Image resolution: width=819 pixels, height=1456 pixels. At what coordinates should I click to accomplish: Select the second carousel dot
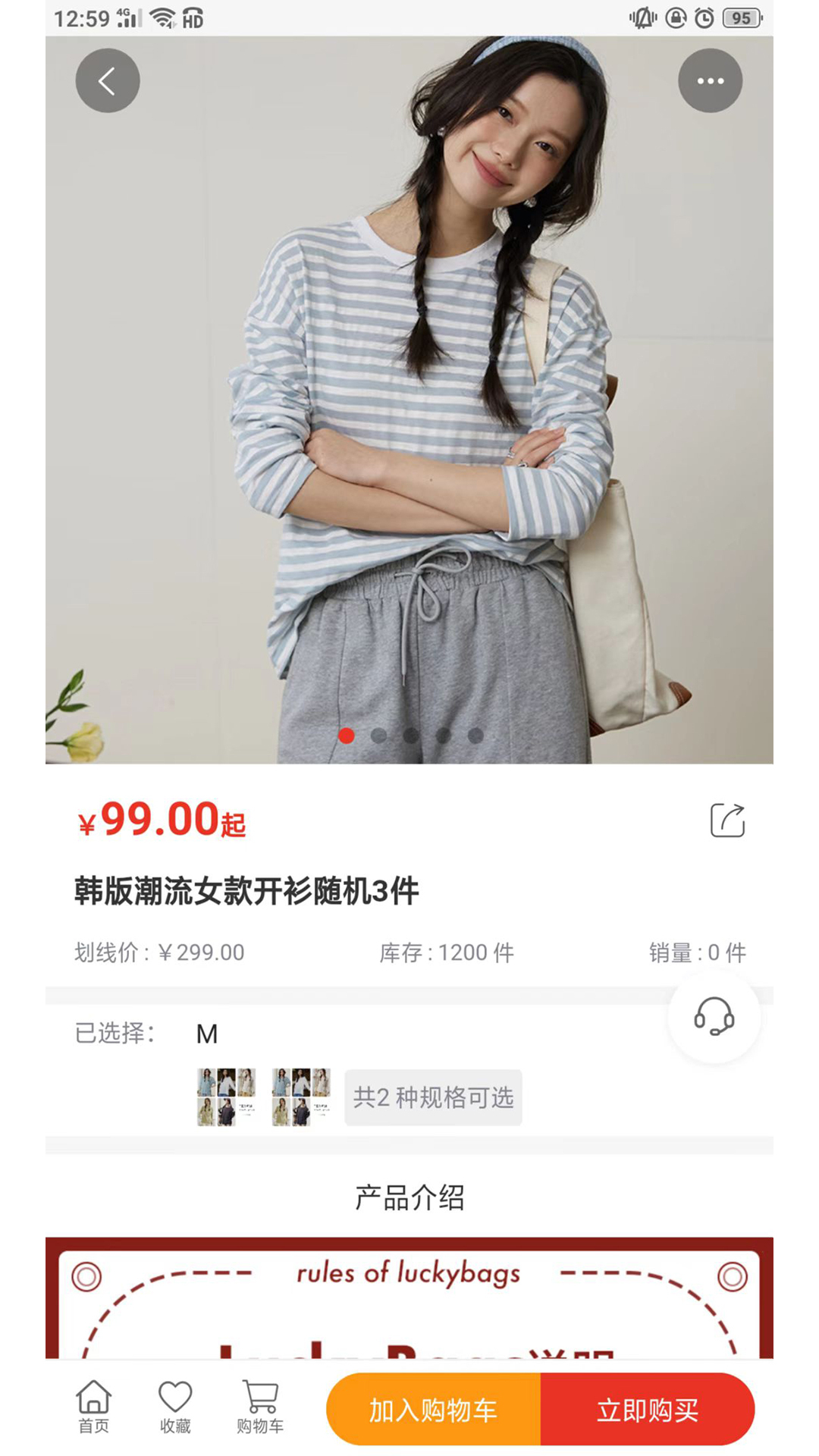(x=378, y=735)
